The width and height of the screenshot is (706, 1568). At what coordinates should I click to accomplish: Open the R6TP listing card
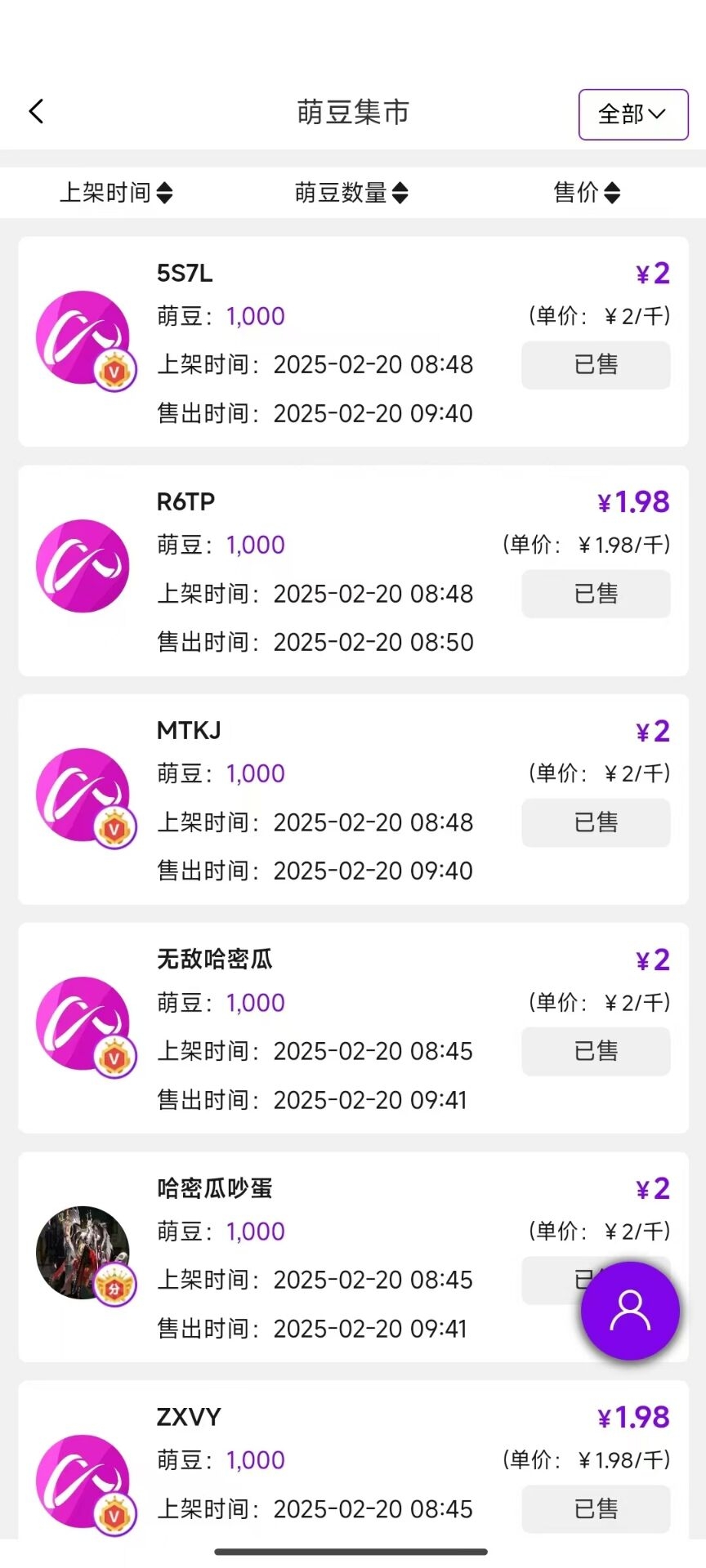tap(353, 571)
